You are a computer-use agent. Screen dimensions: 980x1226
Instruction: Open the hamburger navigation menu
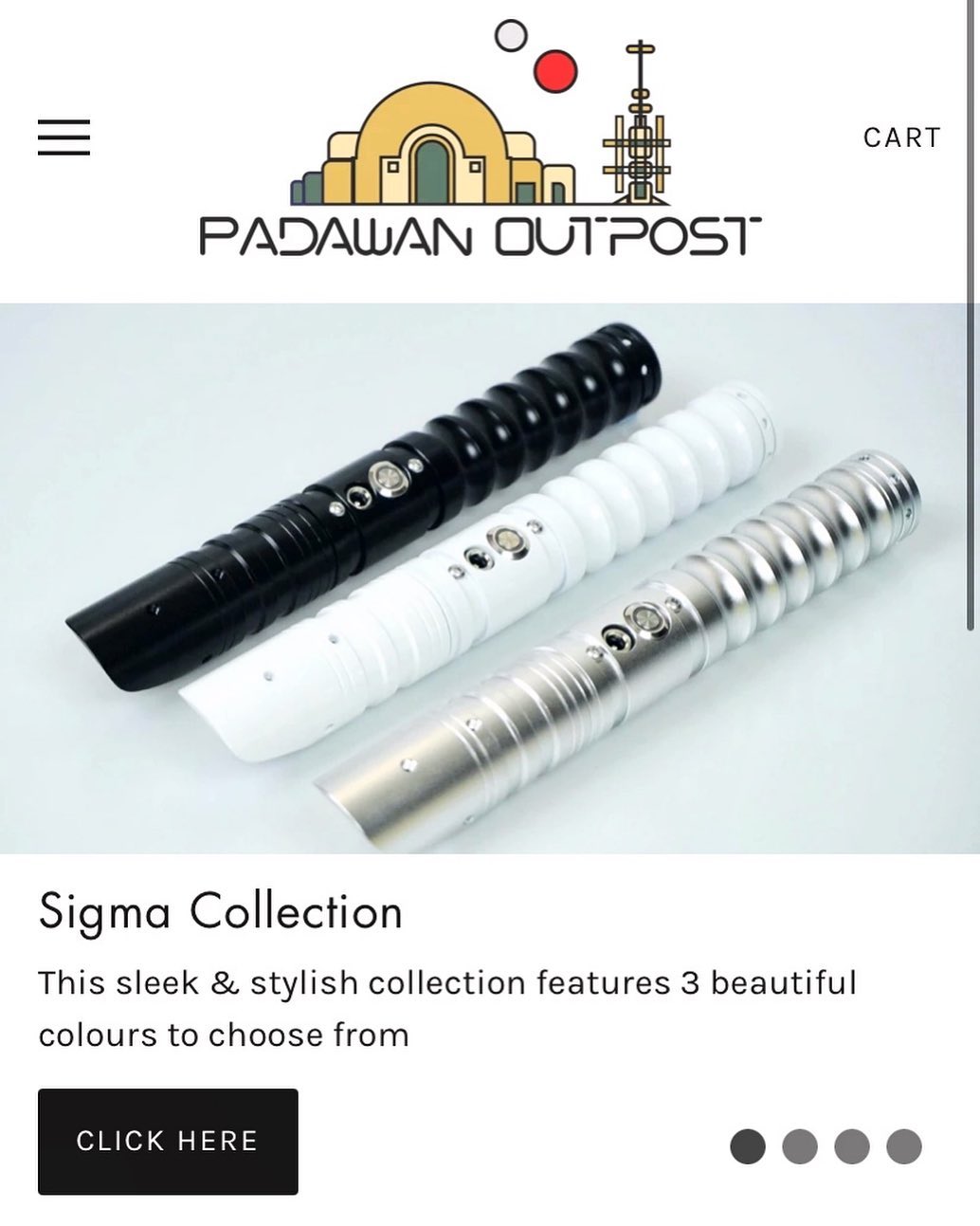[x=64, y=137]
